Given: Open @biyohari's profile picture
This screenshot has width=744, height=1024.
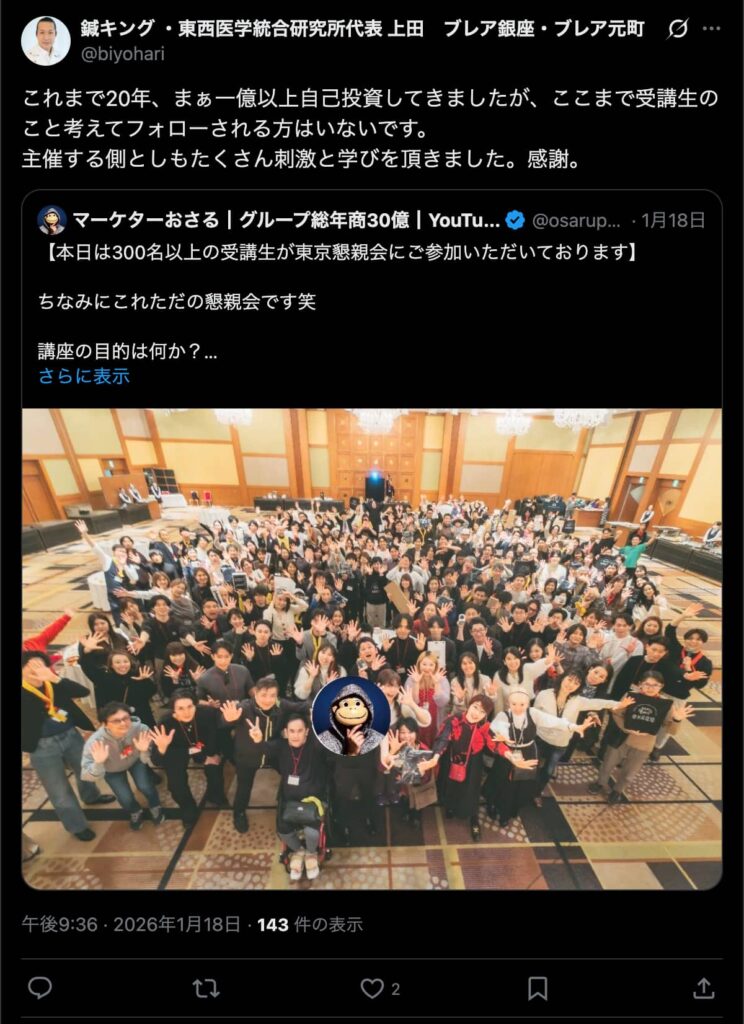Looking at the screenshot, I should pos(45,40).
